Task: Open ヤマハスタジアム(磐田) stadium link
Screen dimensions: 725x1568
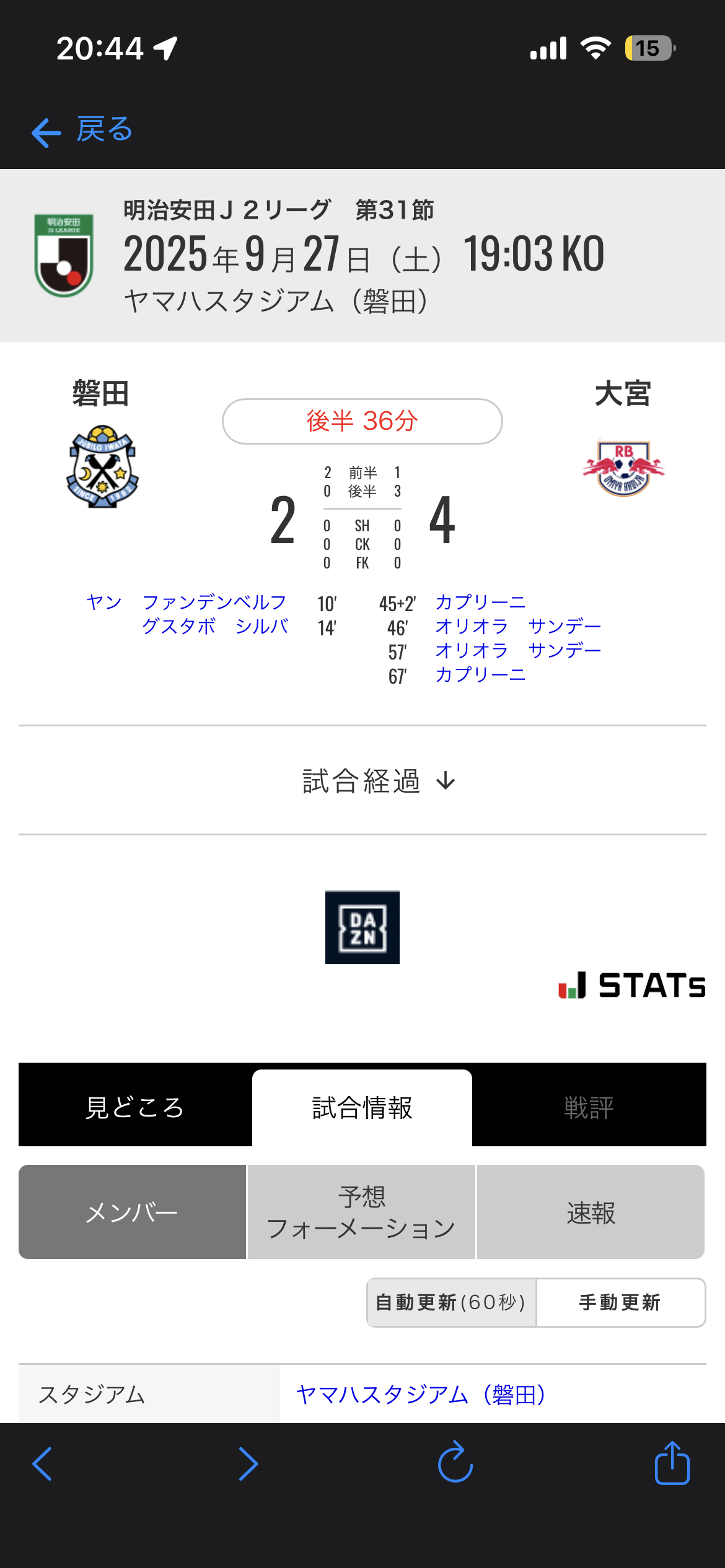Action: coord(420,1395)
